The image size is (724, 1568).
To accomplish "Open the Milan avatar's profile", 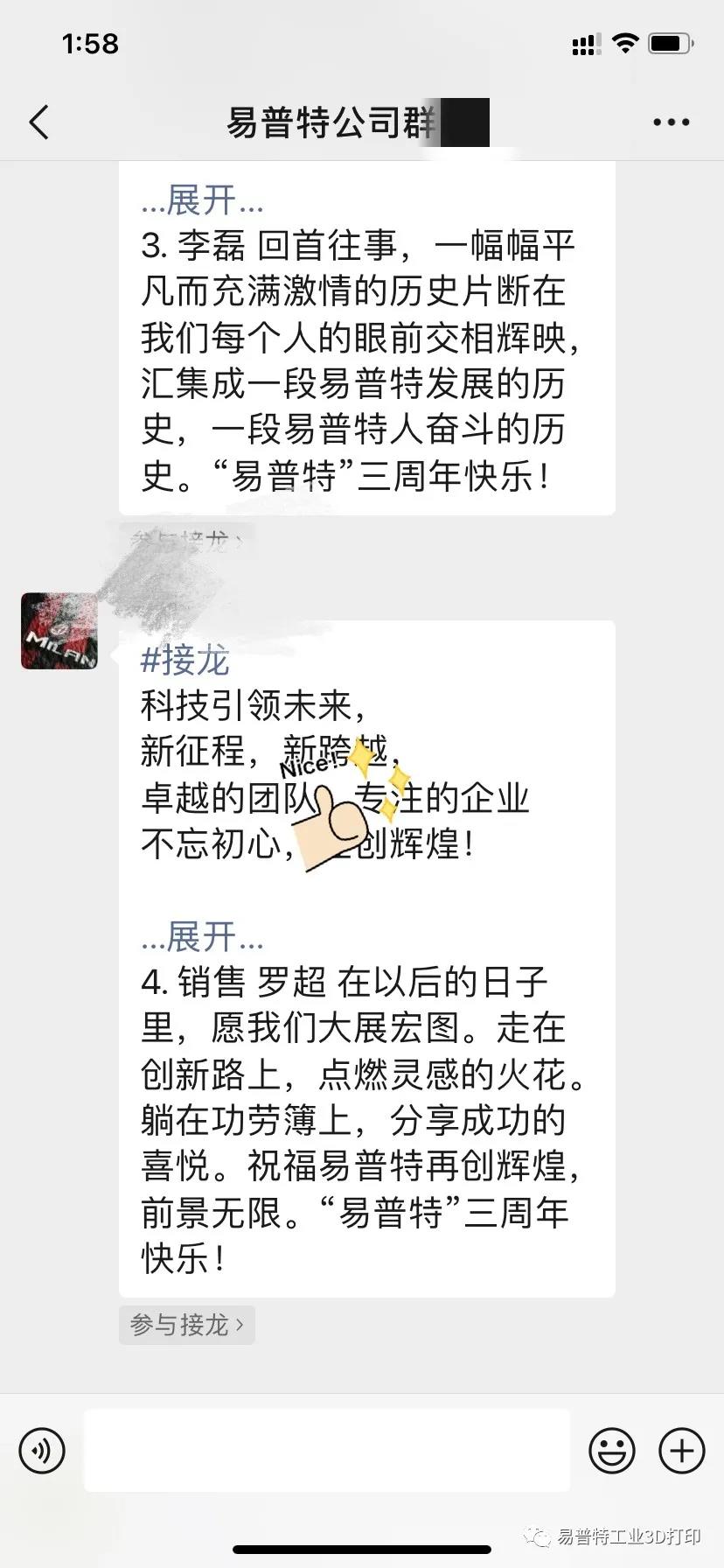I will 59,631.
